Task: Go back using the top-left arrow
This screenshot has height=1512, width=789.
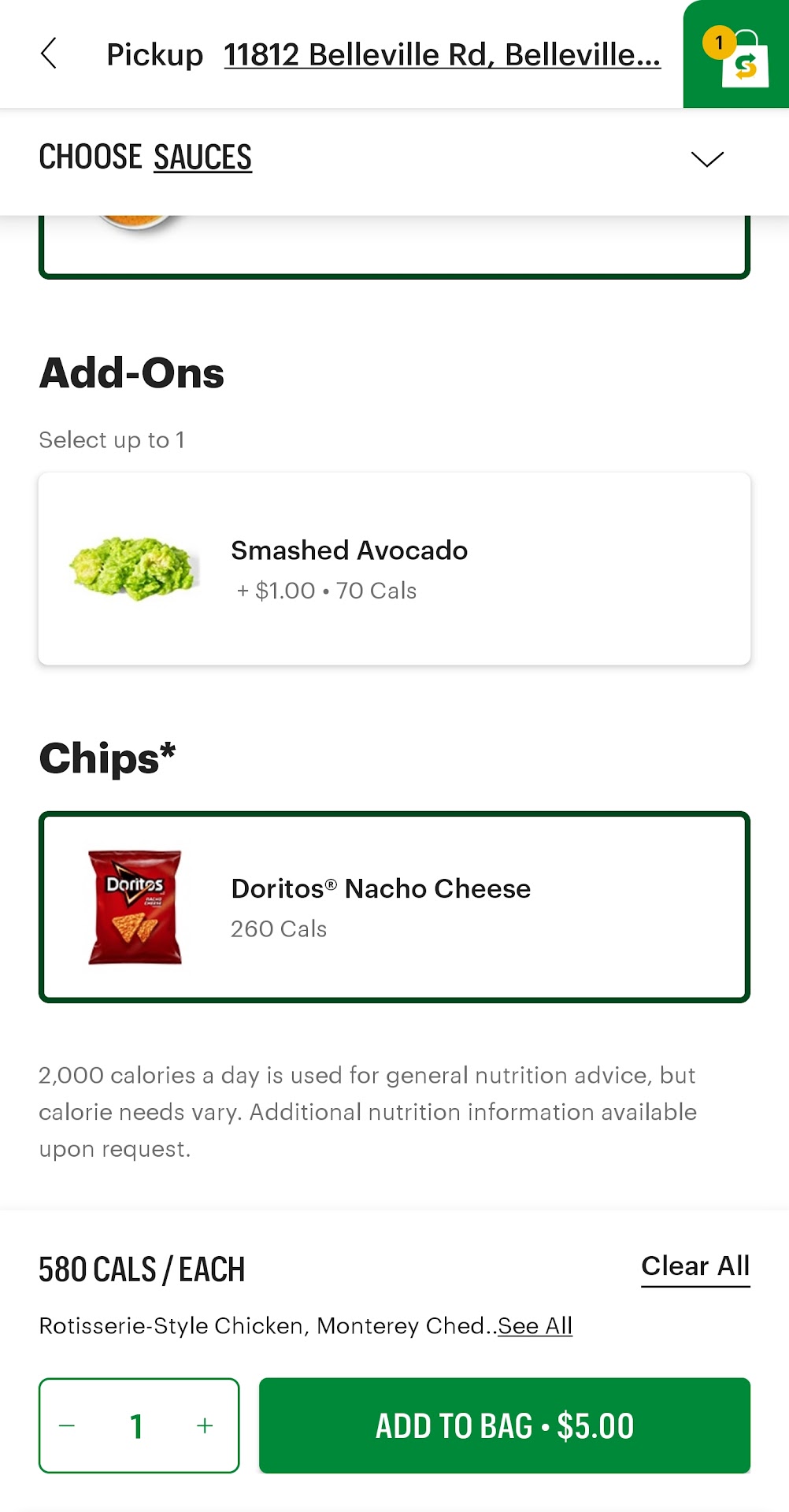Action: (49, 54)
